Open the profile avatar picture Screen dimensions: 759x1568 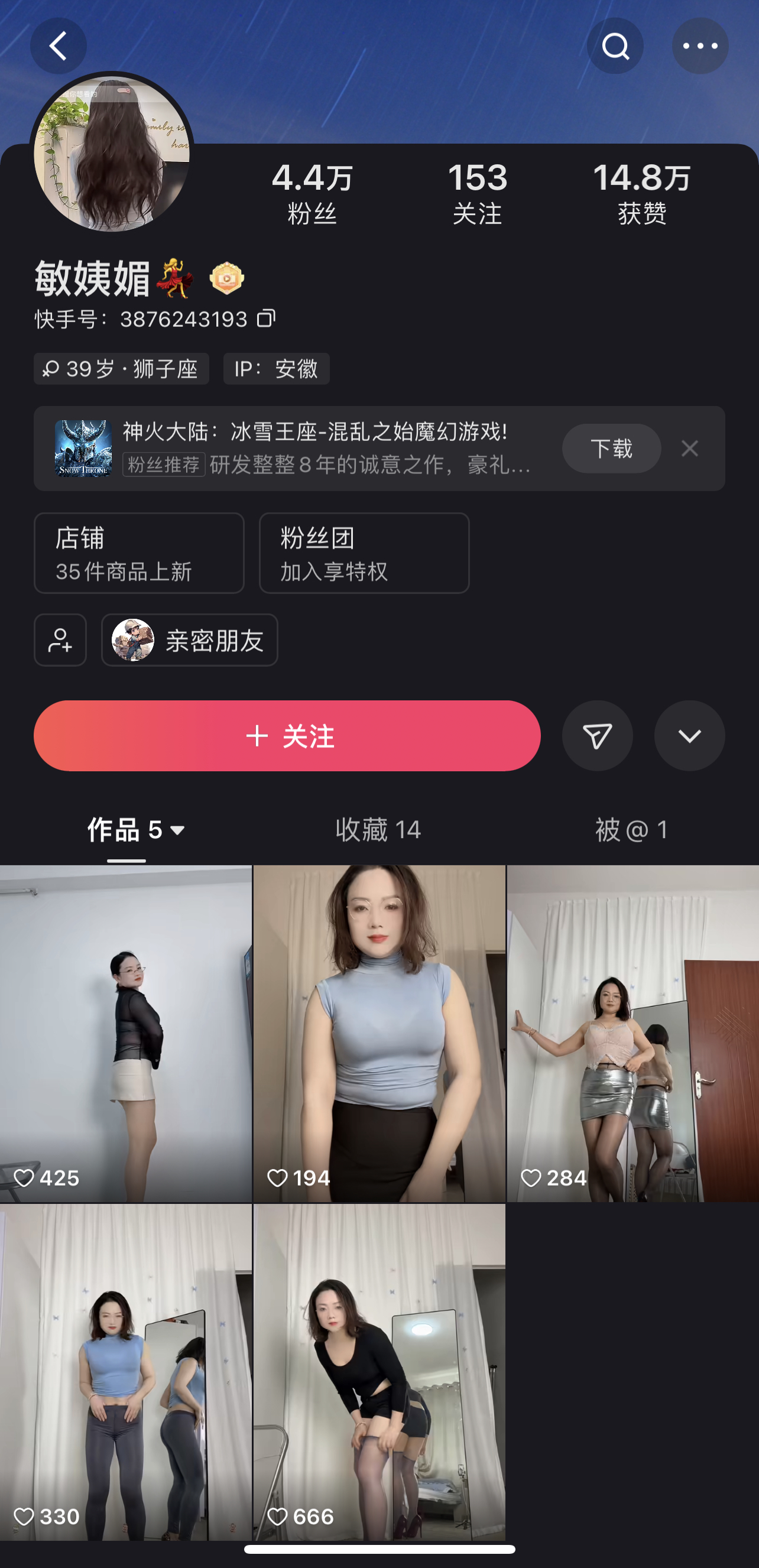(112, 154)
